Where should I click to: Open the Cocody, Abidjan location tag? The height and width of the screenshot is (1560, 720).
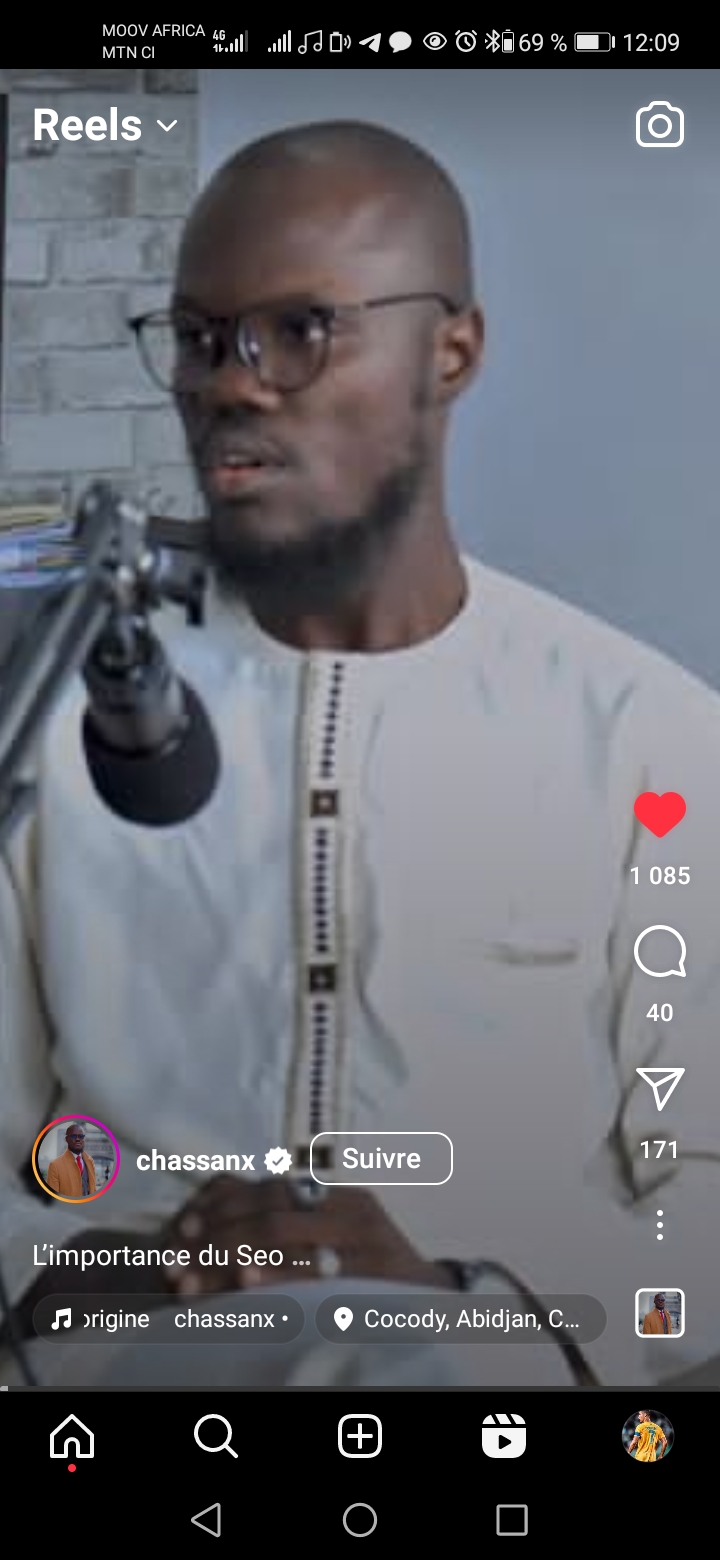pyautogui.click(x=461, y=1319)
